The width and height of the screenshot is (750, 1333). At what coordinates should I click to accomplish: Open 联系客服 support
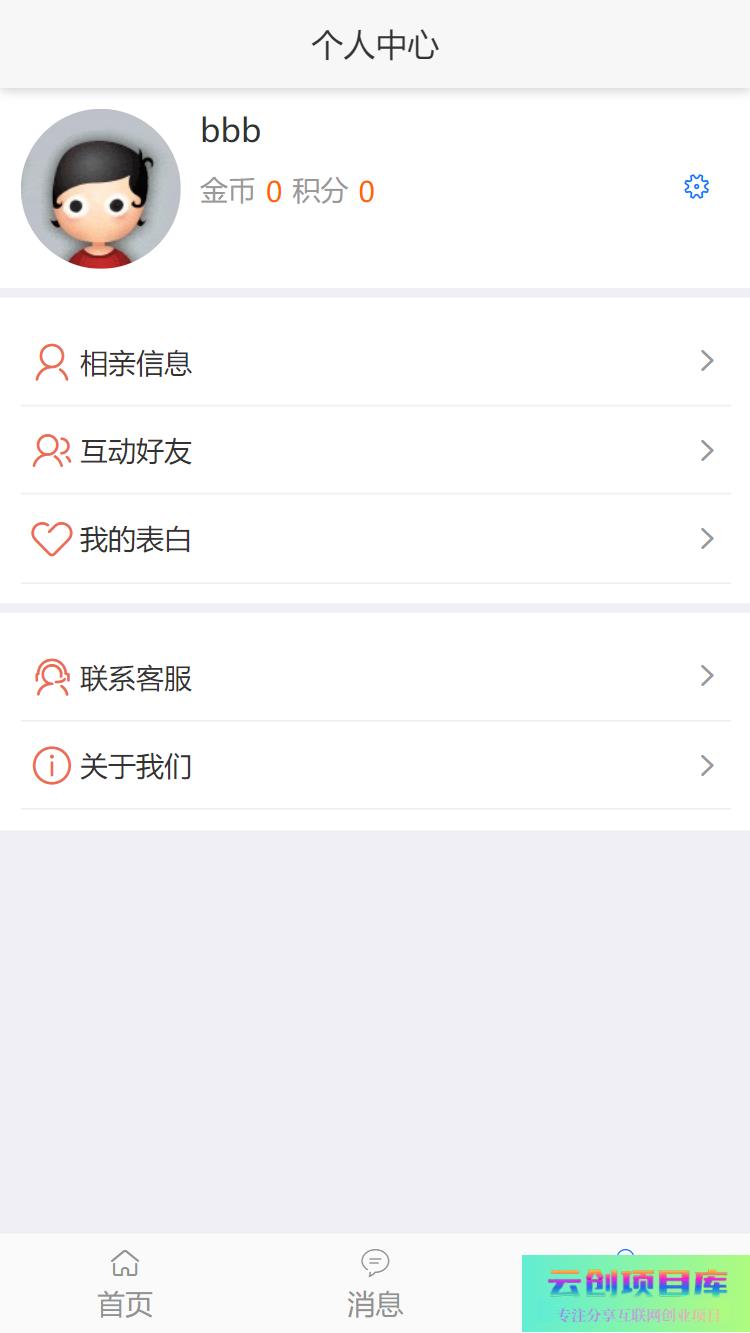click(375, 678)
